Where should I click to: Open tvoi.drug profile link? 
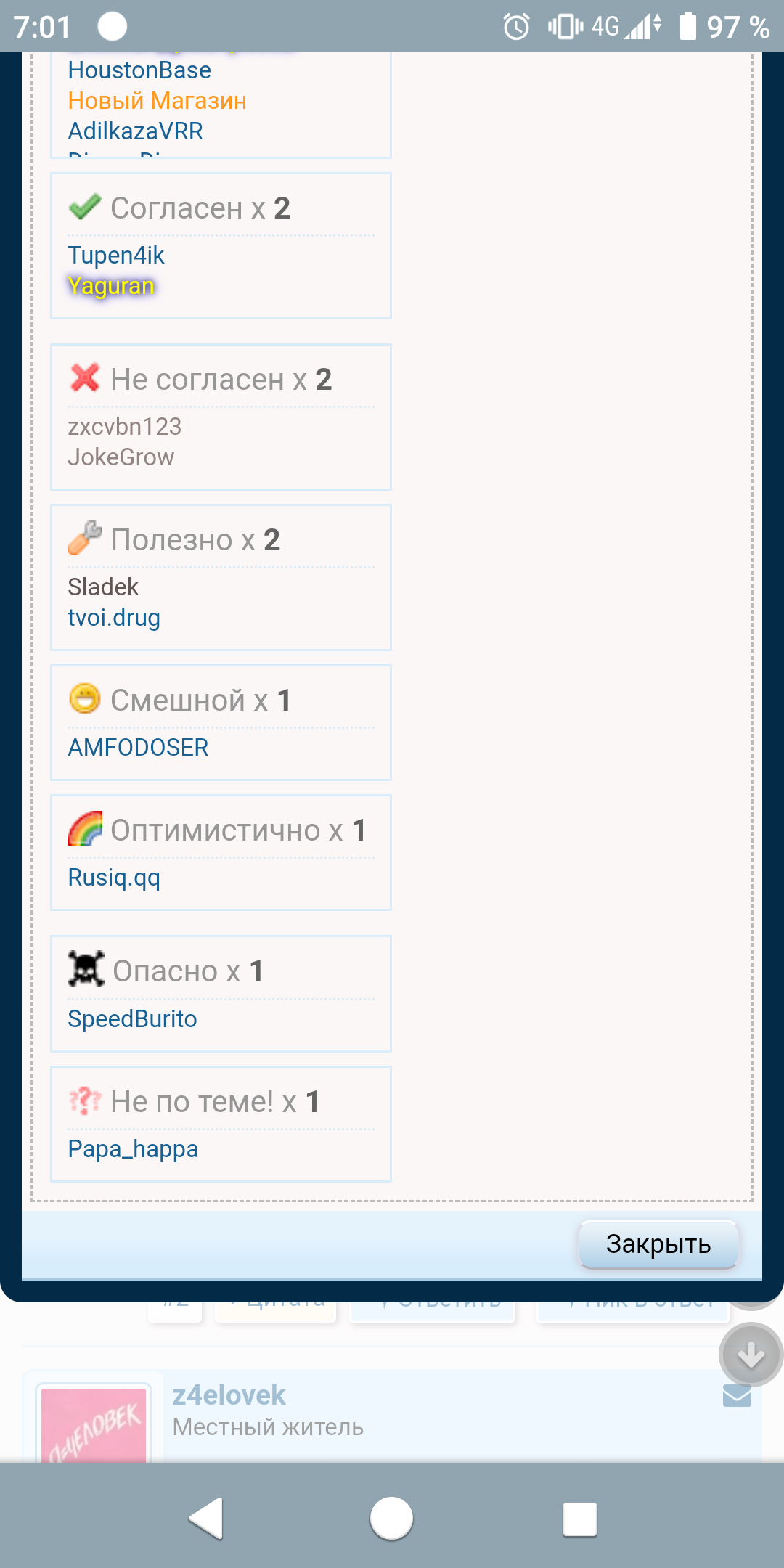(x=114, y=618)
